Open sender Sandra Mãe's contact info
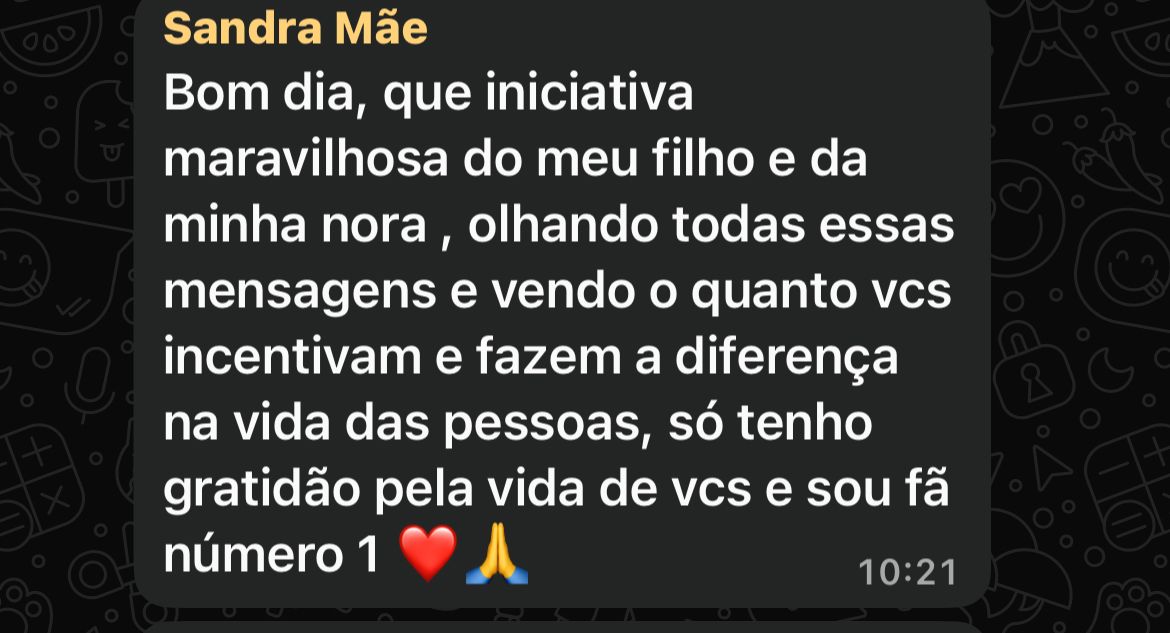This screenshot has width=1170, height=633. point(295,29)
